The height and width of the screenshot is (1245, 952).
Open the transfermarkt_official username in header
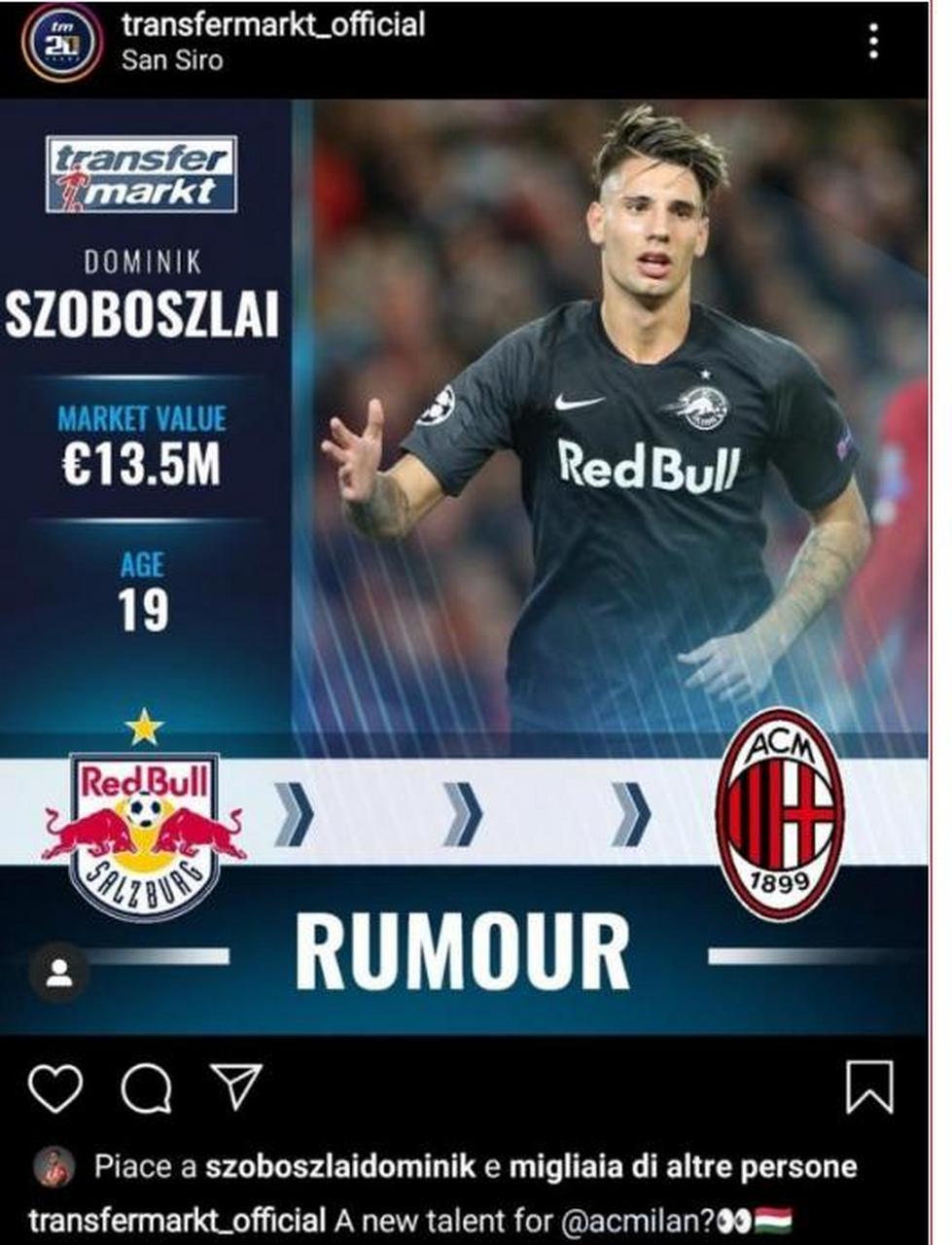point(273,23)
